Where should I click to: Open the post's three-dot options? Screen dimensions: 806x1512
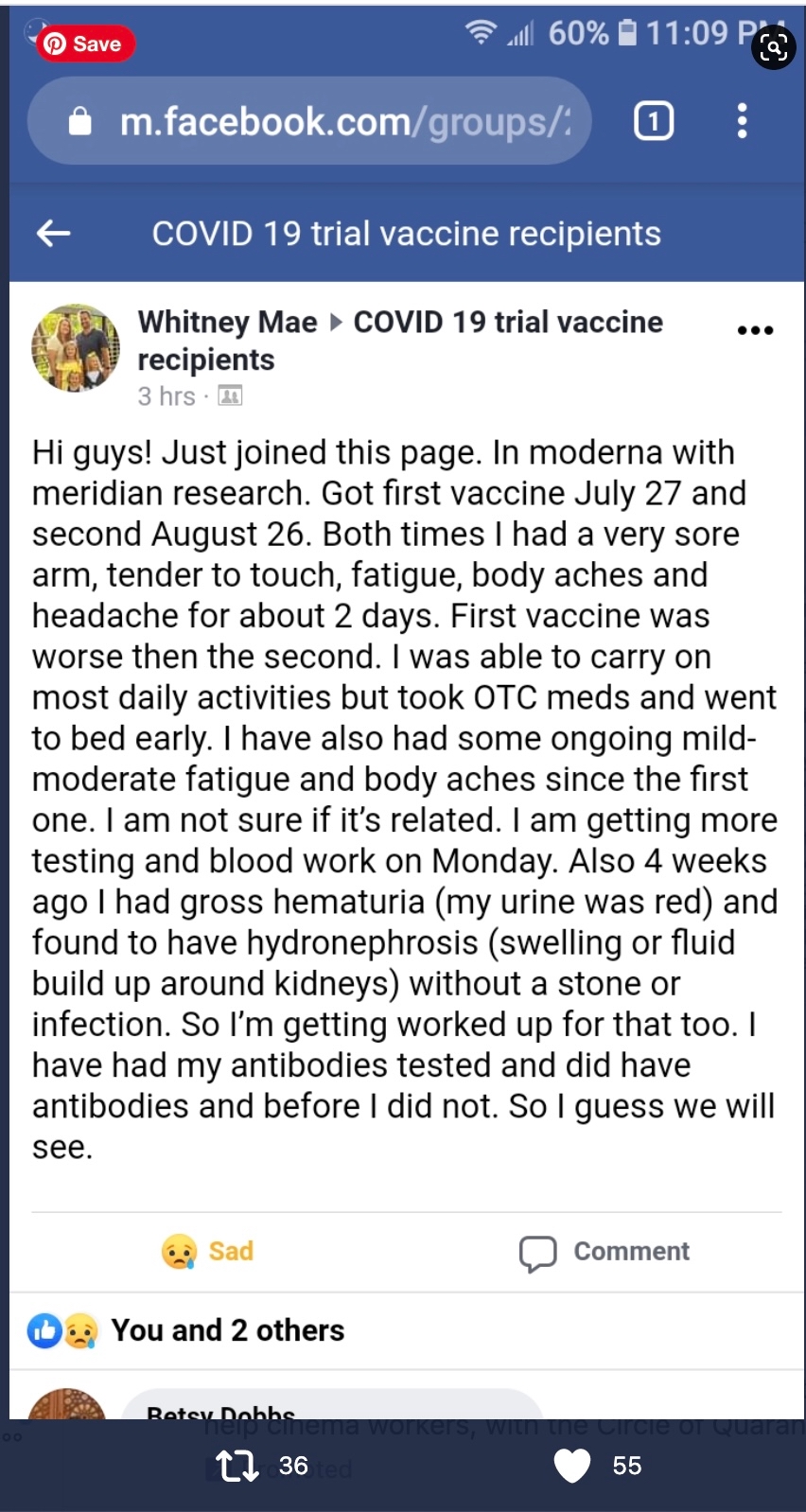tap(755, 330)
